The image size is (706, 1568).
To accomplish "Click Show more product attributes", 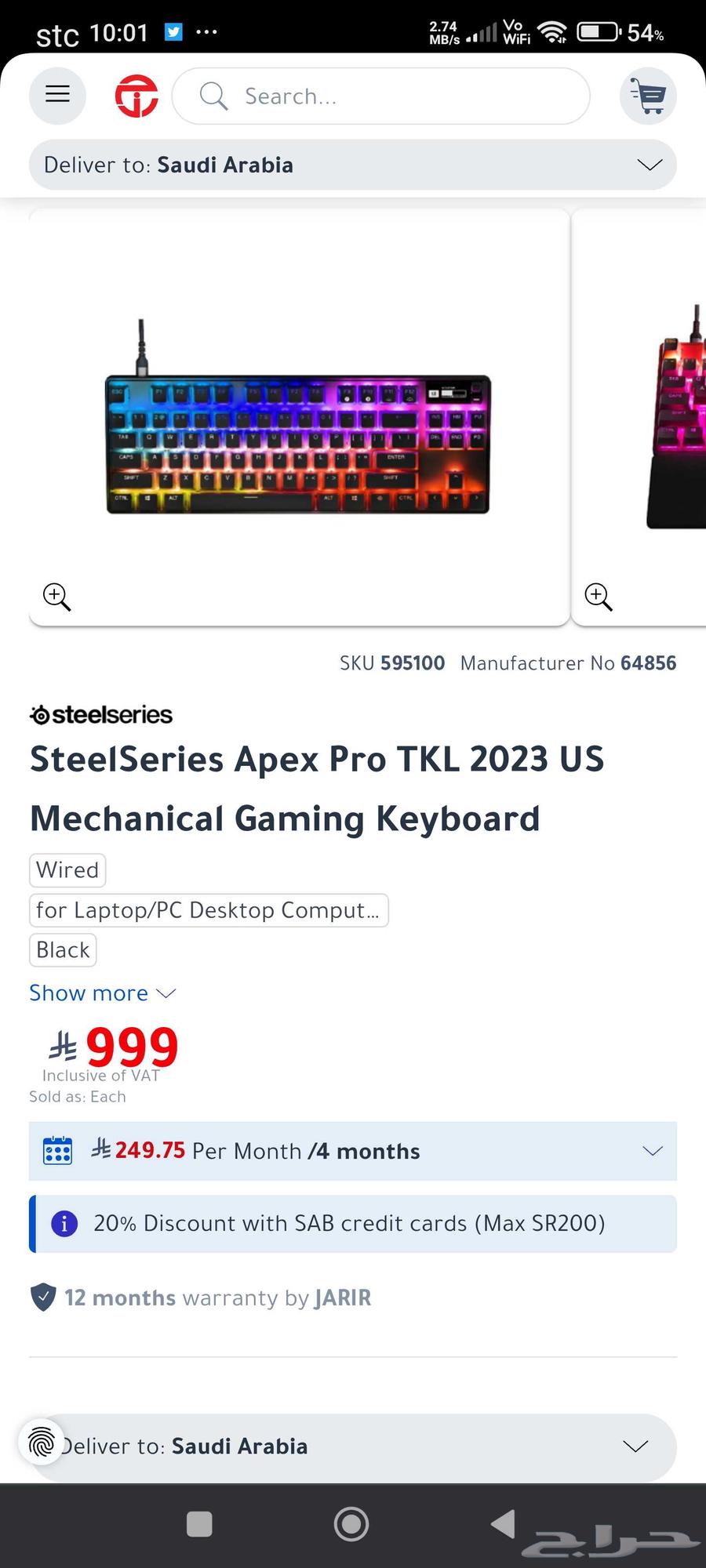I will point(102,993).
